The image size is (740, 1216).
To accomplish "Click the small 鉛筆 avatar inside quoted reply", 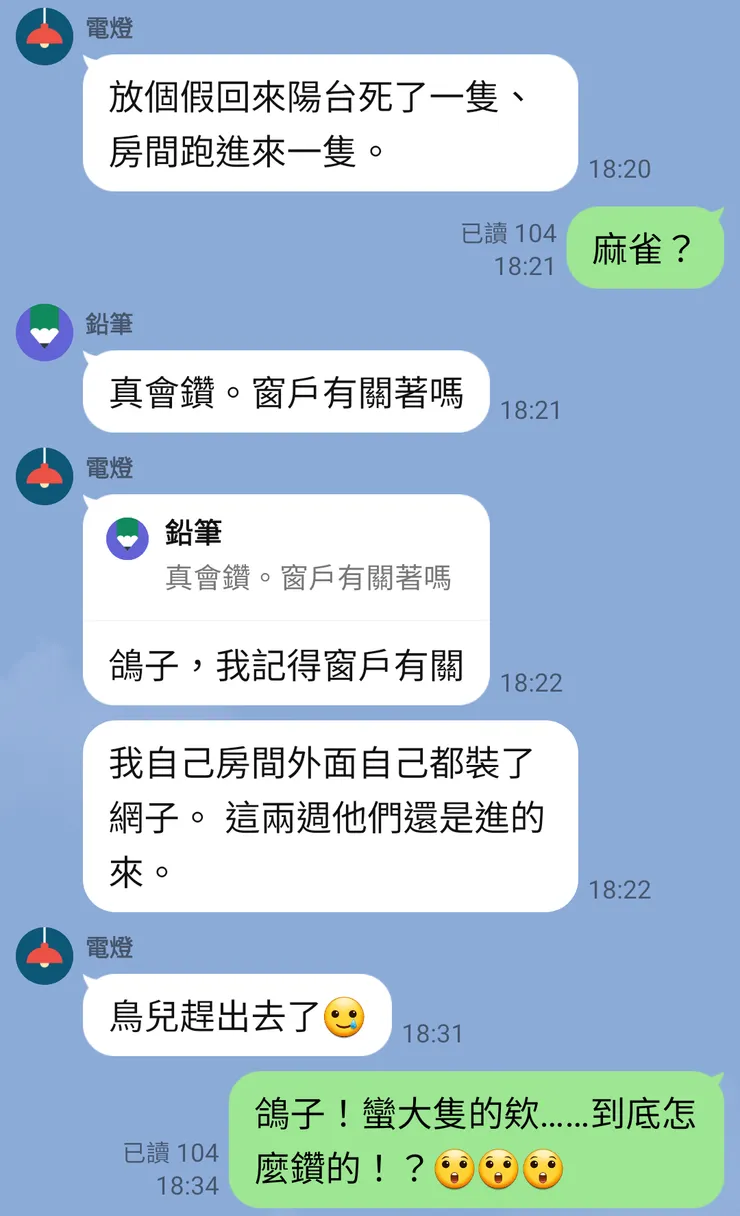I will click(x=128, y=537).
